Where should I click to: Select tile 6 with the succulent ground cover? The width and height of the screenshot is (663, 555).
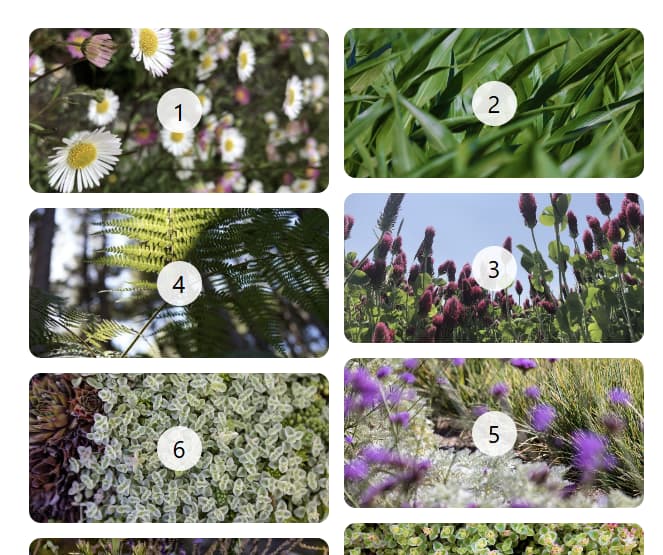pyautogui.click(x=179, y=448)
